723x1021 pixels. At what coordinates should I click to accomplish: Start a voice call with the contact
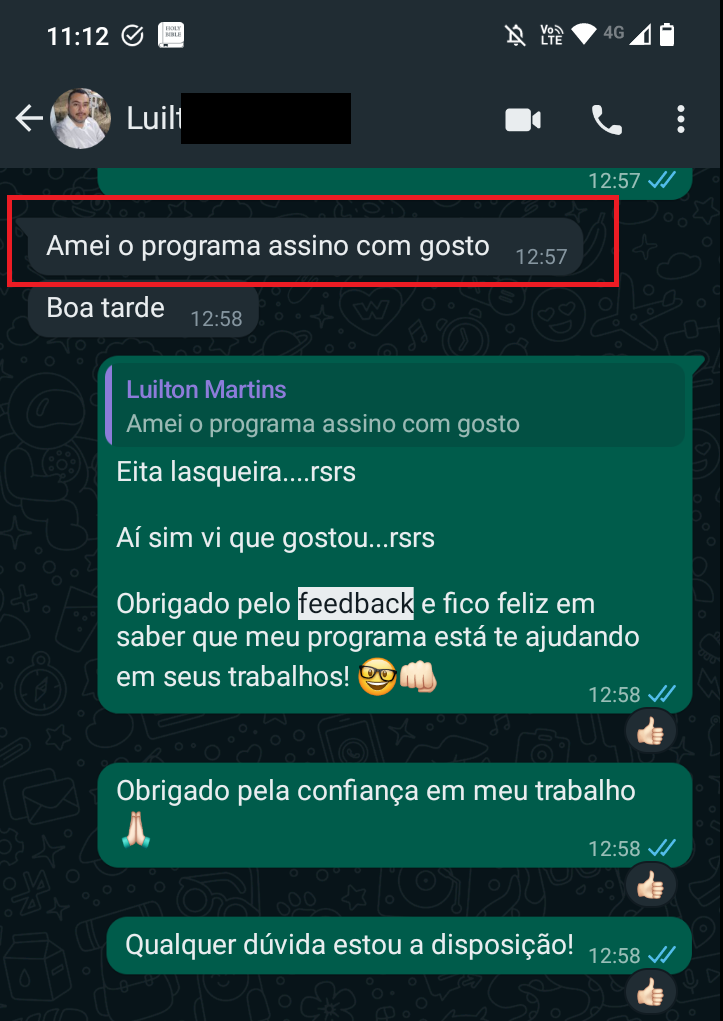[x=606, y=121]
